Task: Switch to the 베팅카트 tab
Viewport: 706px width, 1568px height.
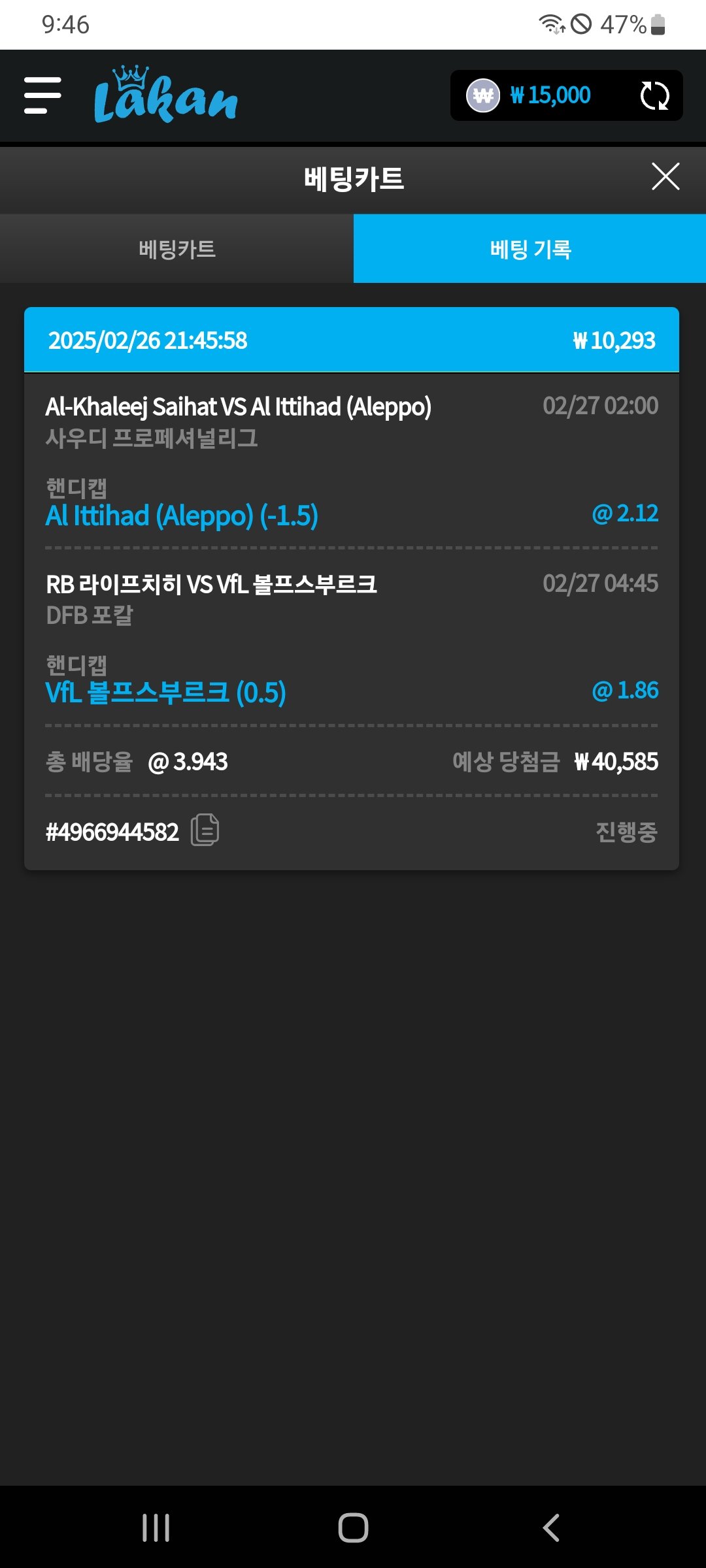Action: tap(176, 249)
